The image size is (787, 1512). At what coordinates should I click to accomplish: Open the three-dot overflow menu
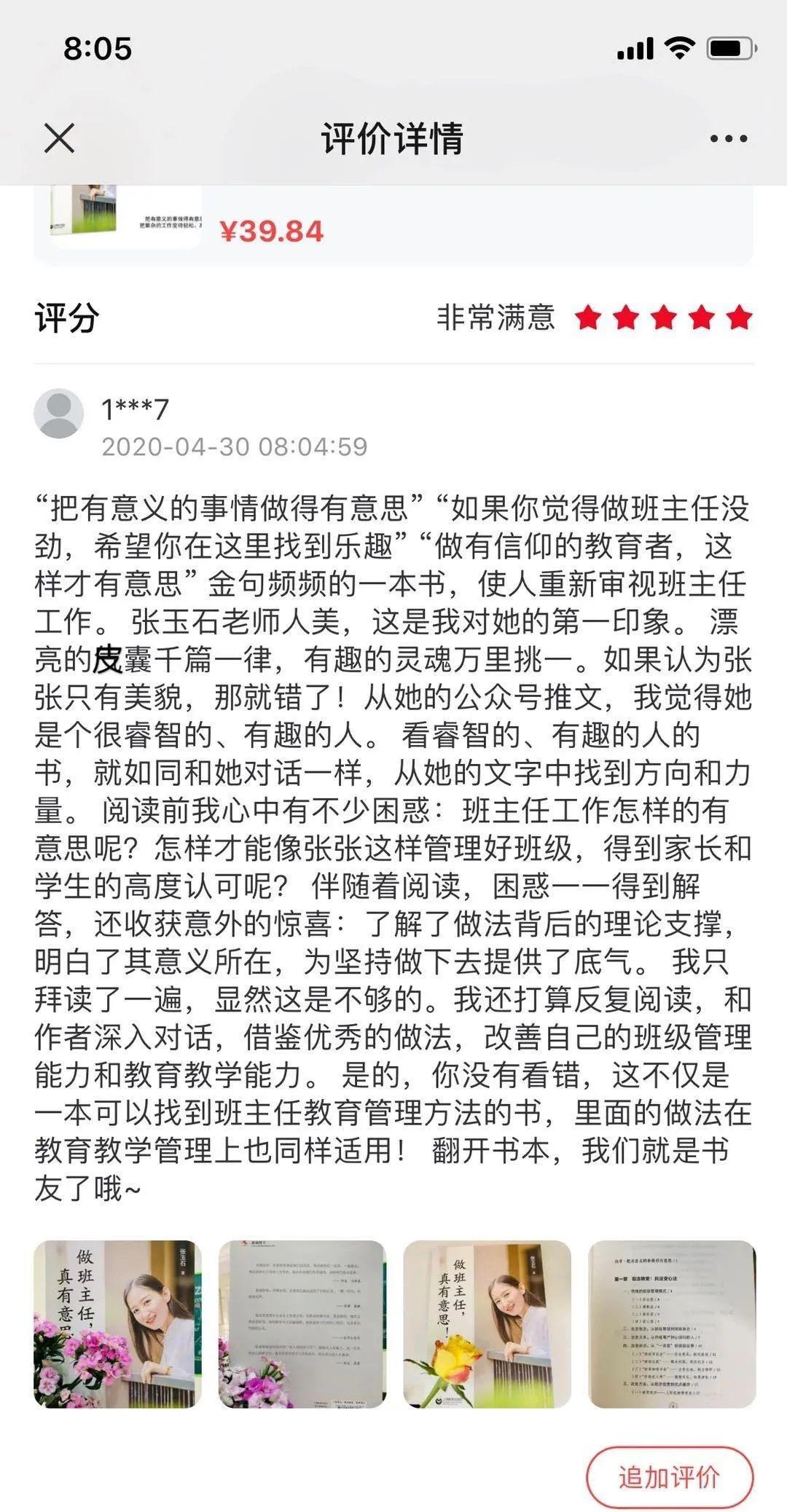[728, 138]
